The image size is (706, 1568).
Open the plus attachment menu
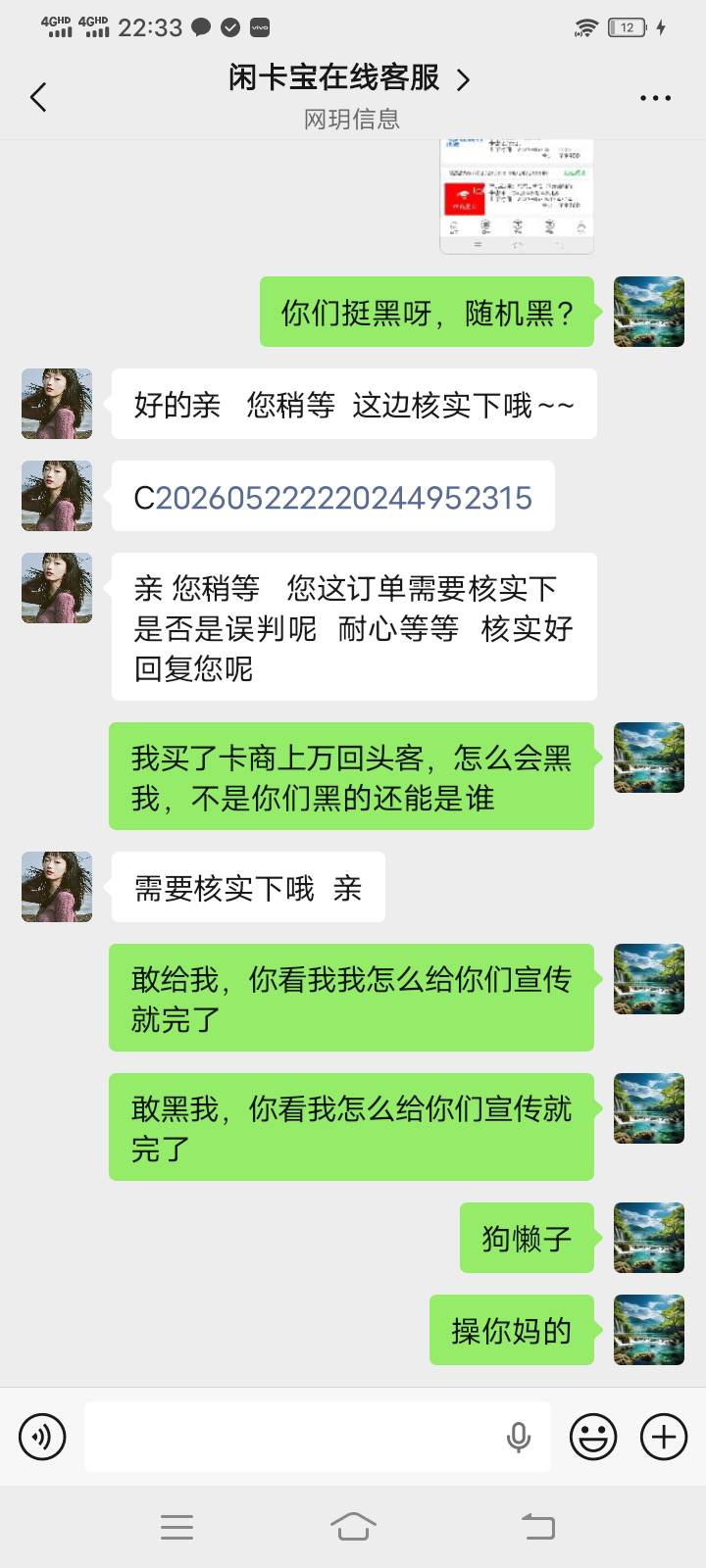[664, 1437]
